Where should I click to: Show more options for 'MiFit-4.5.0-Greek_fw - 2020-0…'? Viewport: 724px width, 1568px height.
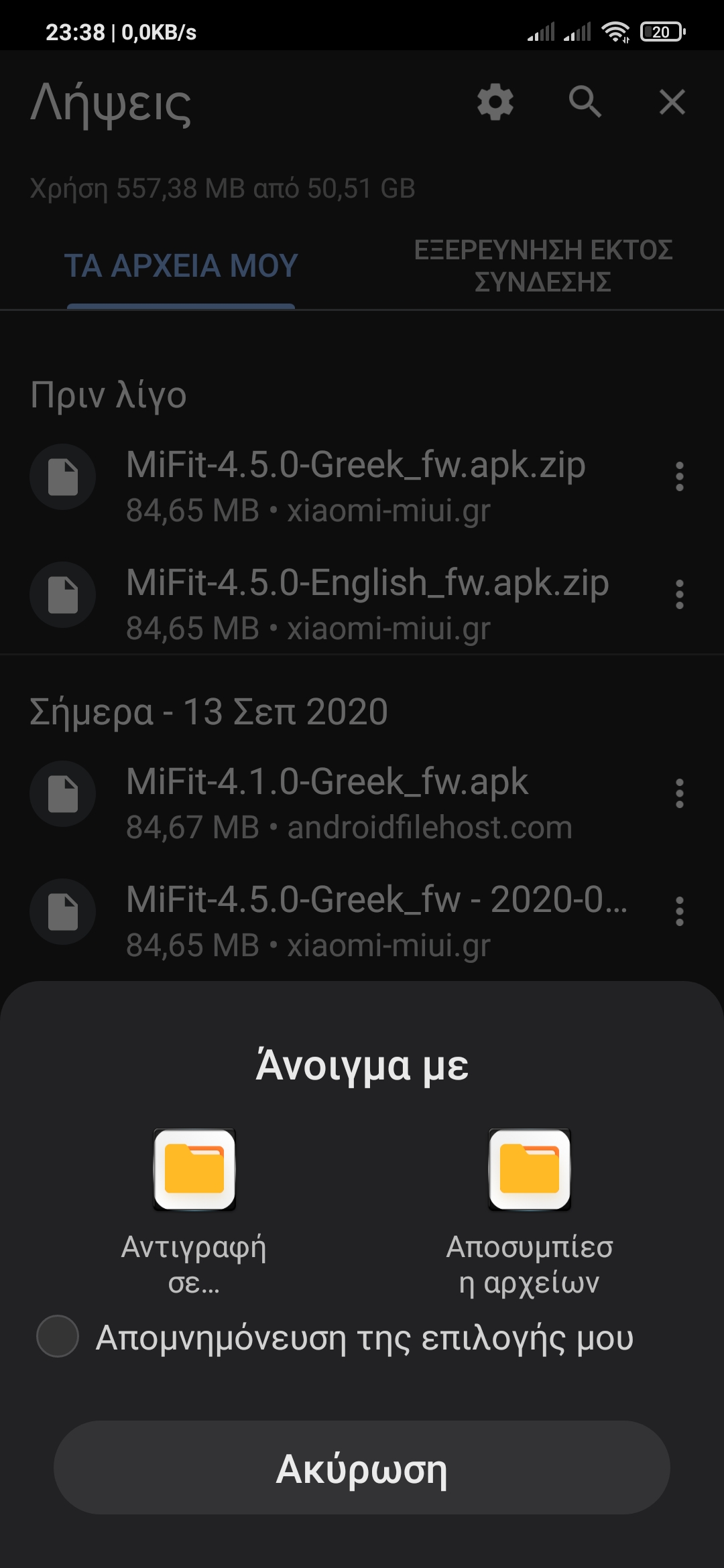[x=680, y=912]
